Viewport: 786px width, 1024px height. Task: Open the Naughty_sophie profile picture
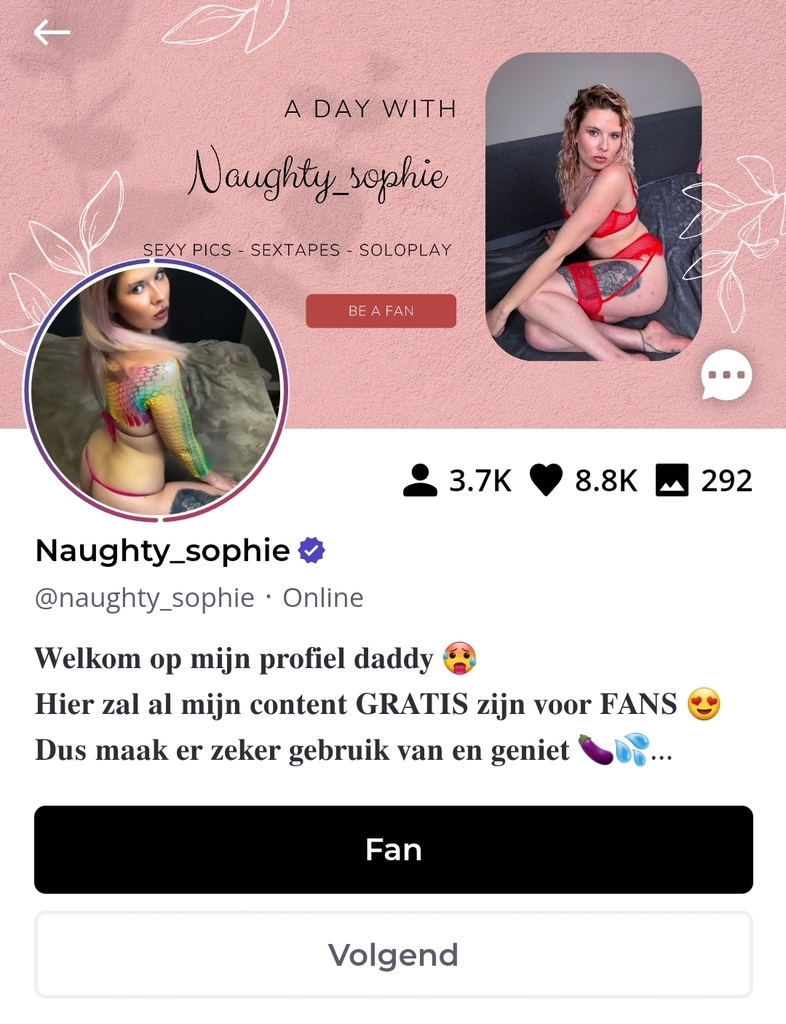coord(156,391)
